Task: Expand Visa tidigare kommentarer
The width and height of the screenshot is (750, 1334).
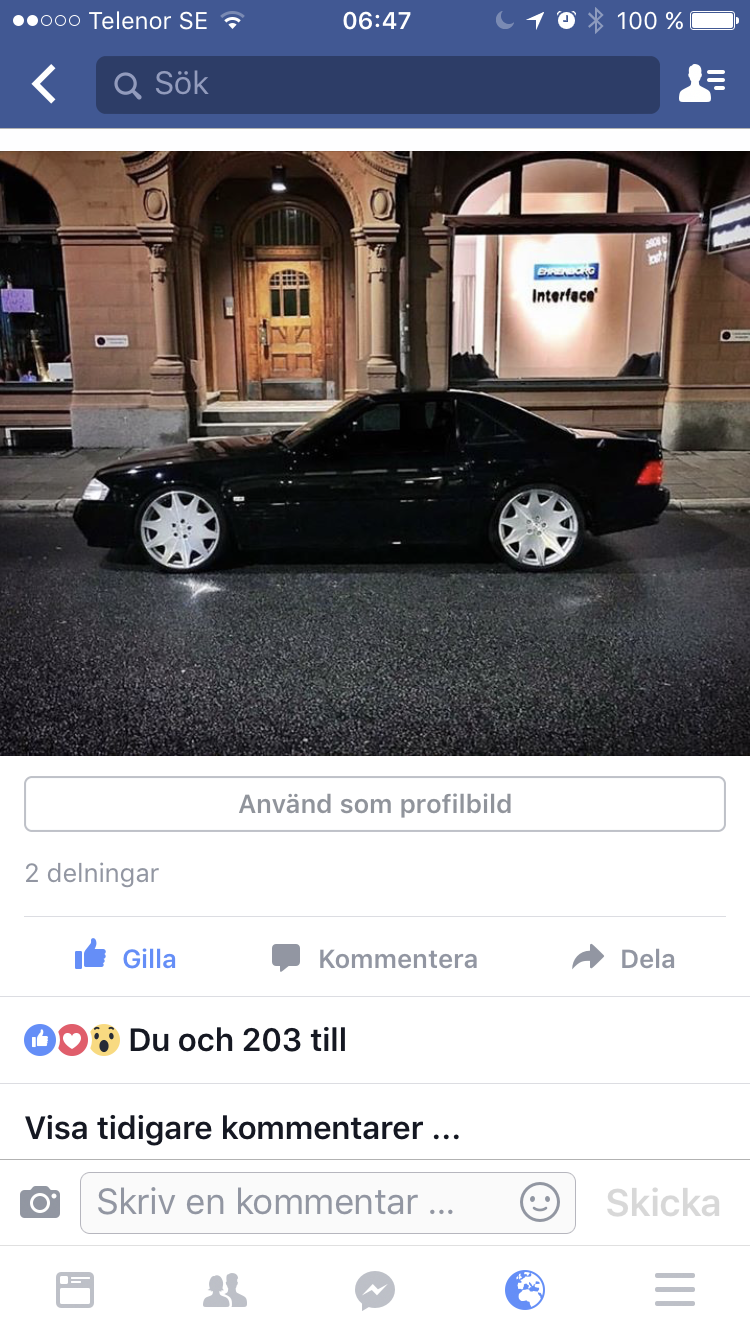Action: 242,1128
